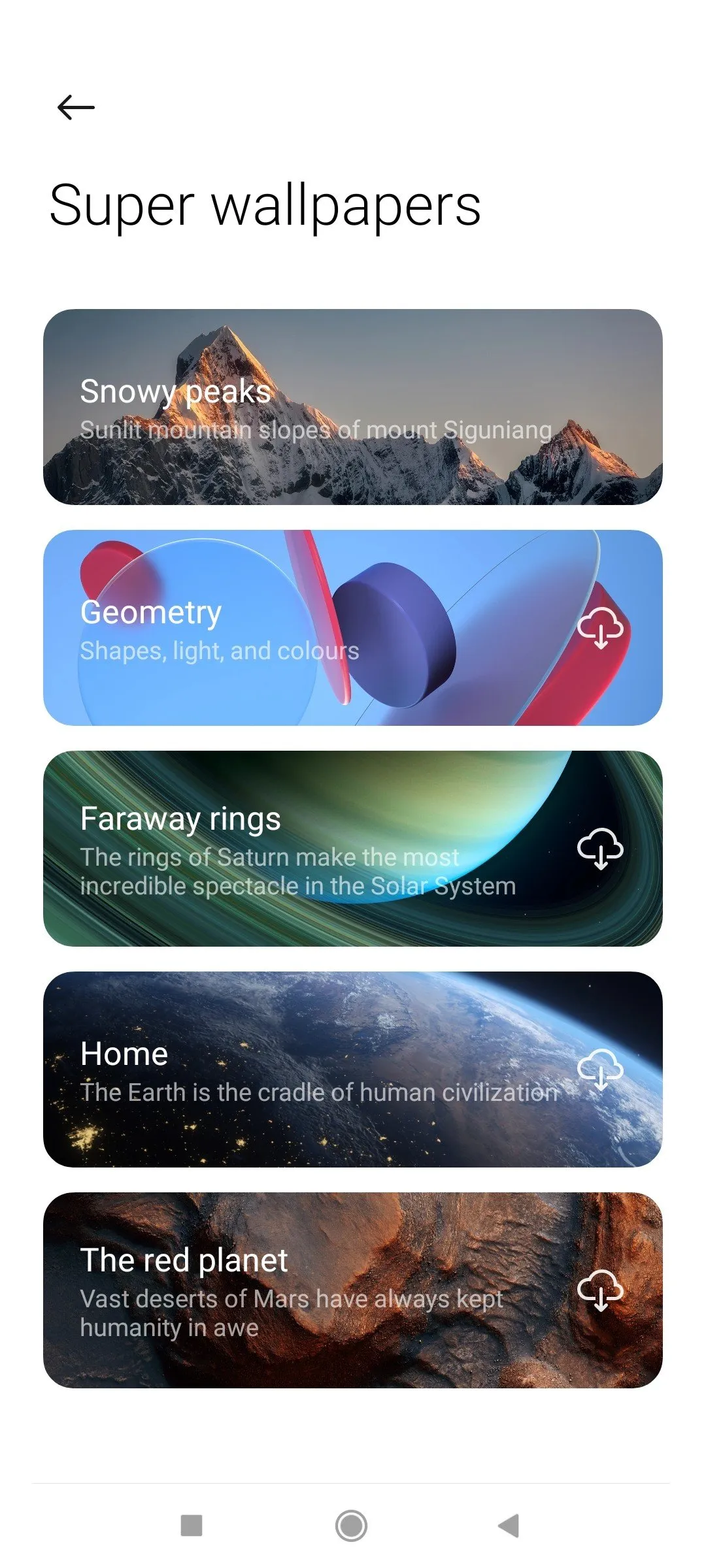The image size is (706, 1568).
Task: Download the Geometry wallpaper
Action: tap(600, 628)
